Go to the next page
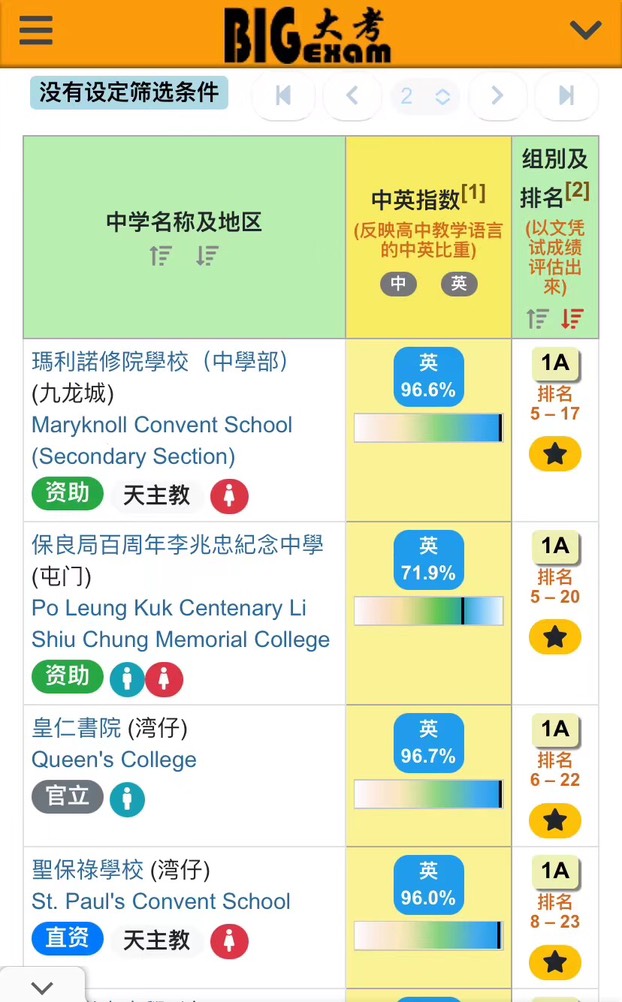622x1002 pixels. point(497,96)
